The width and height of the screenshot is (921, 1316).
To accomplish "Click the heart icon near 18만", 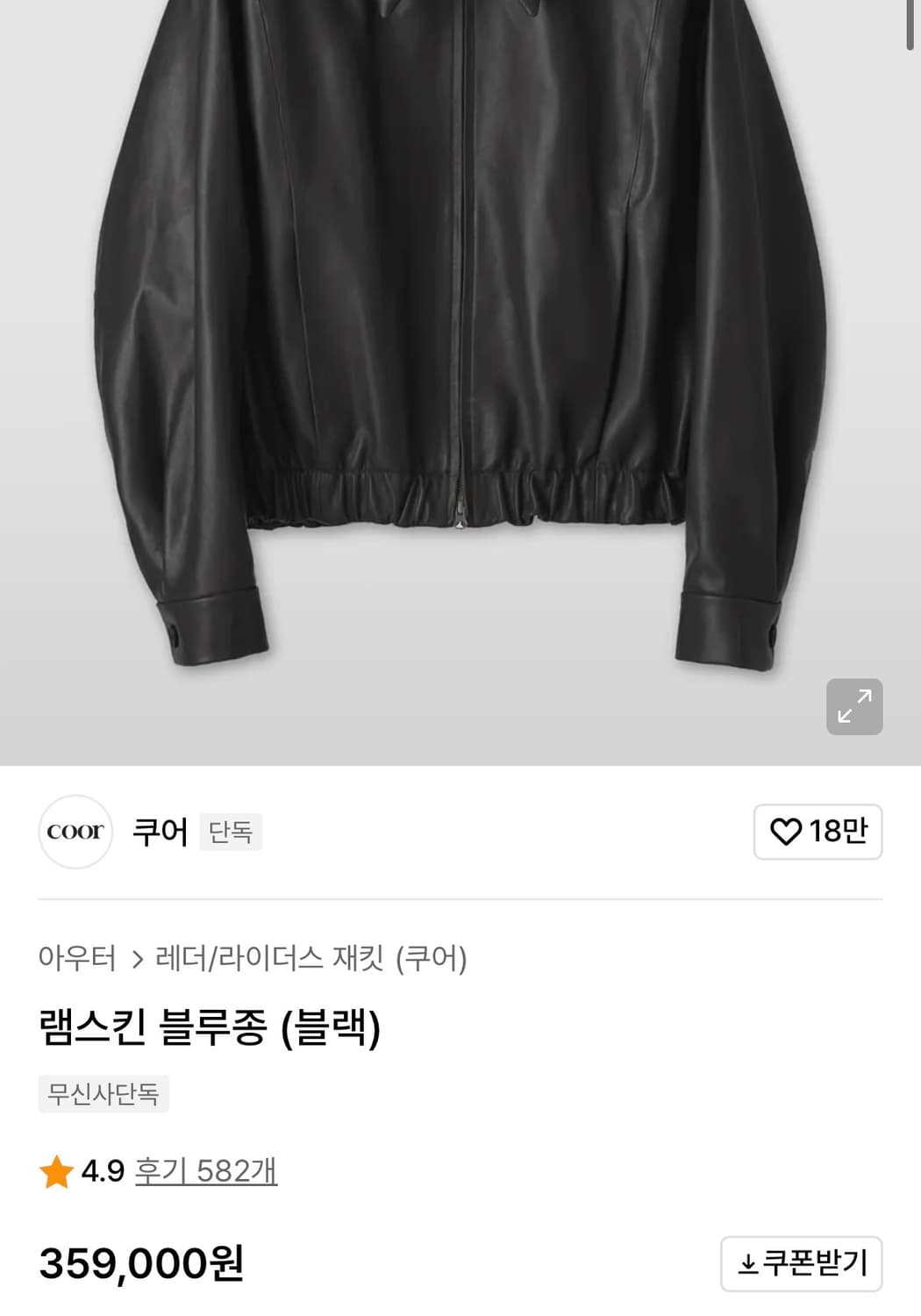I will coord(788,832).
